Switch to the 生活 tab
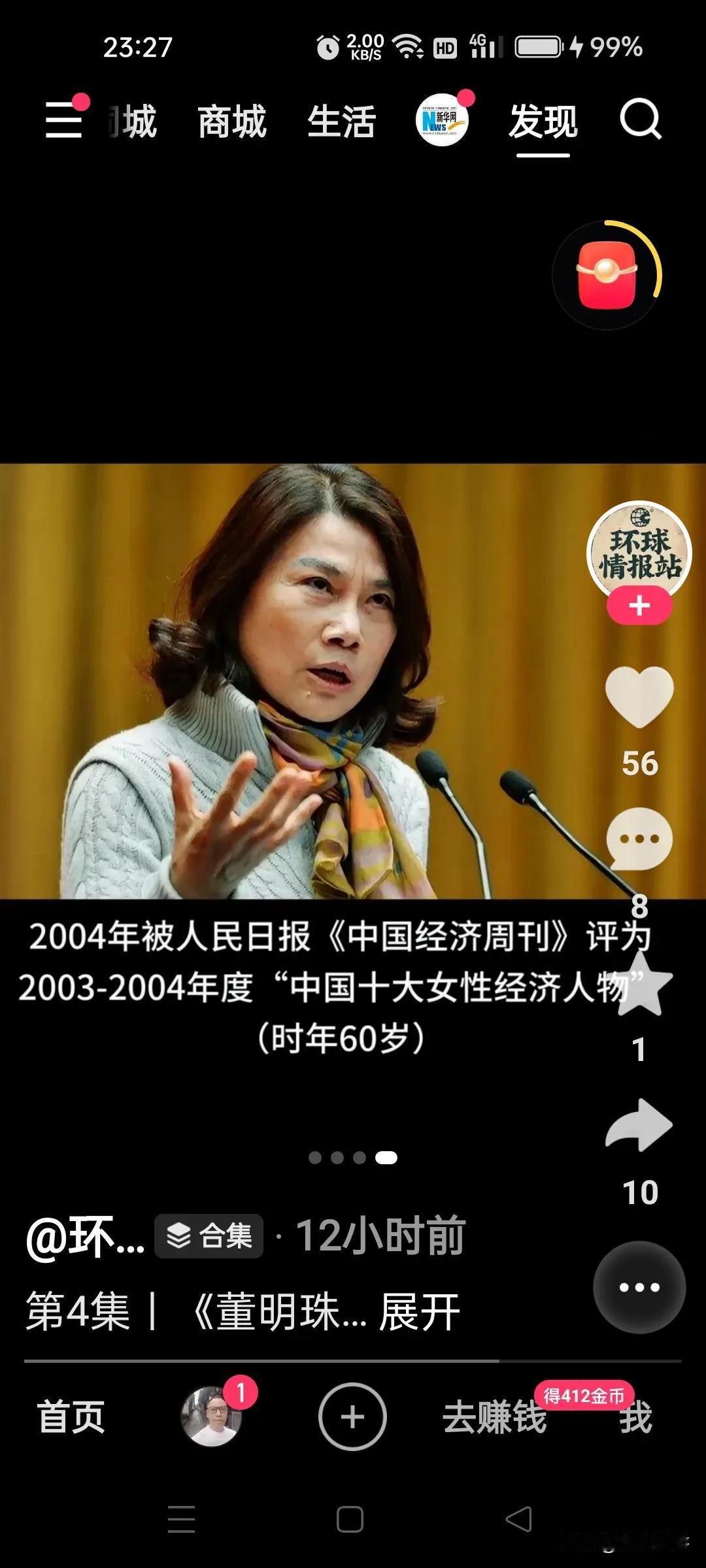This screenshot has width=706, height=1568. click(341, 122)
